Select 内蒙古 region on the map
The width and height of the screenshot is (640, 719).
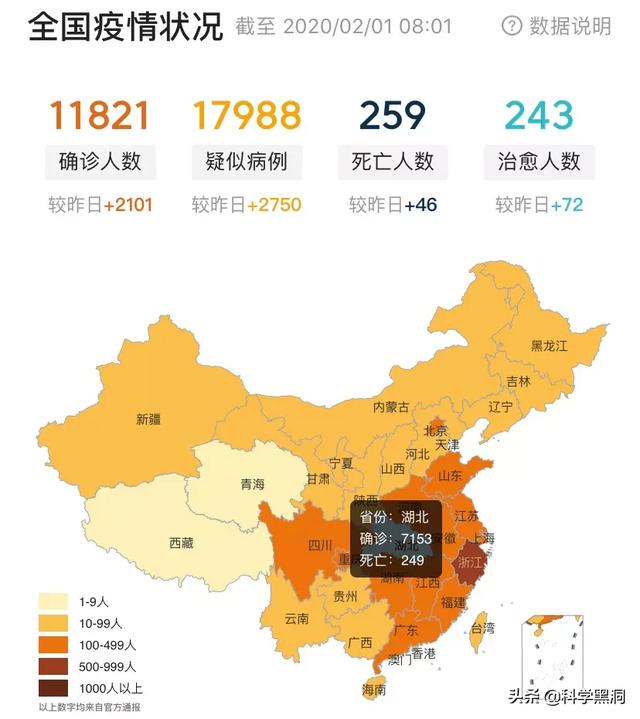392,407
